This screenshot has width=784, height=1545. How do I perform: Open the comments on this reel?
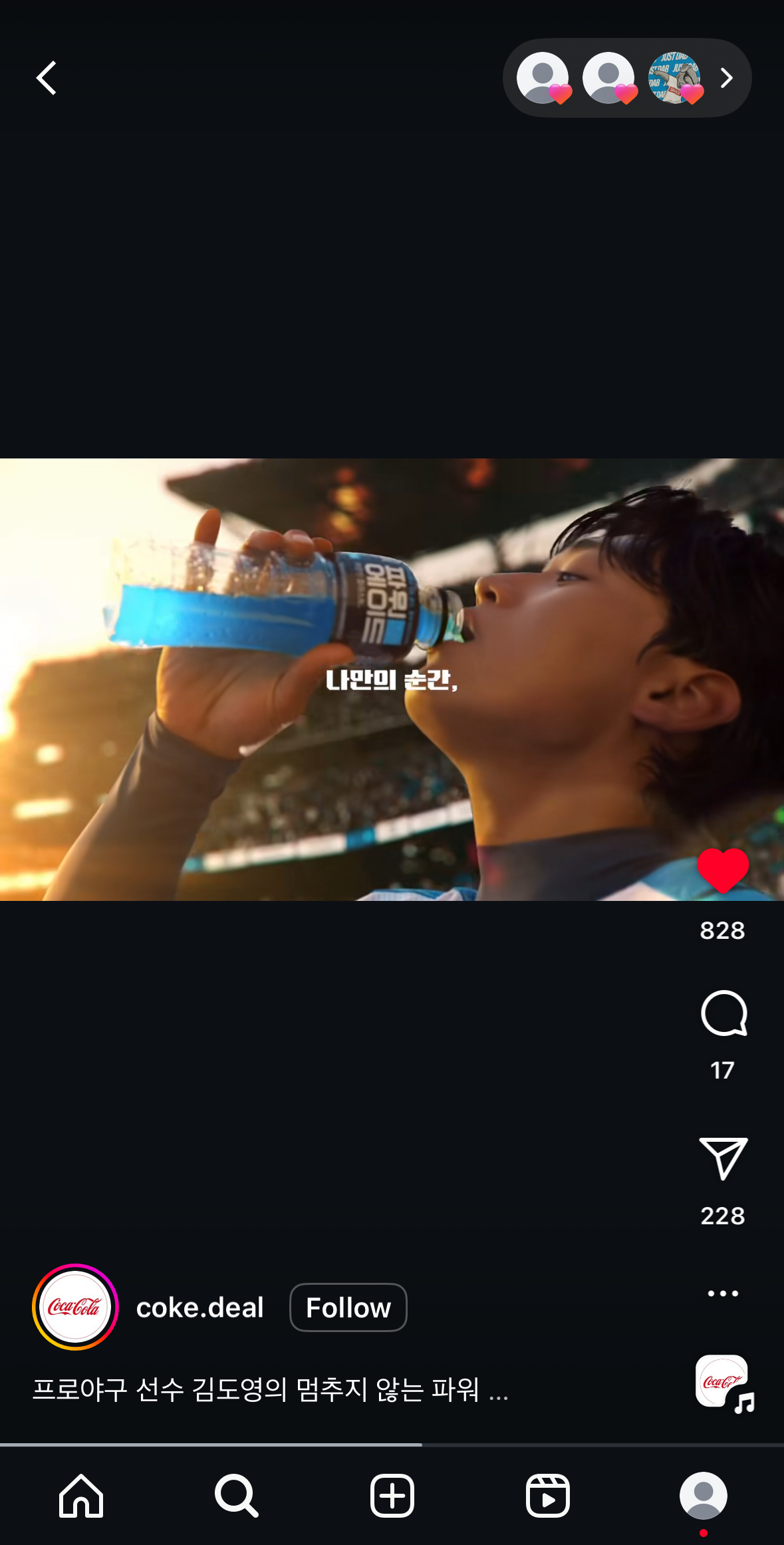[x=723, y=1013]
